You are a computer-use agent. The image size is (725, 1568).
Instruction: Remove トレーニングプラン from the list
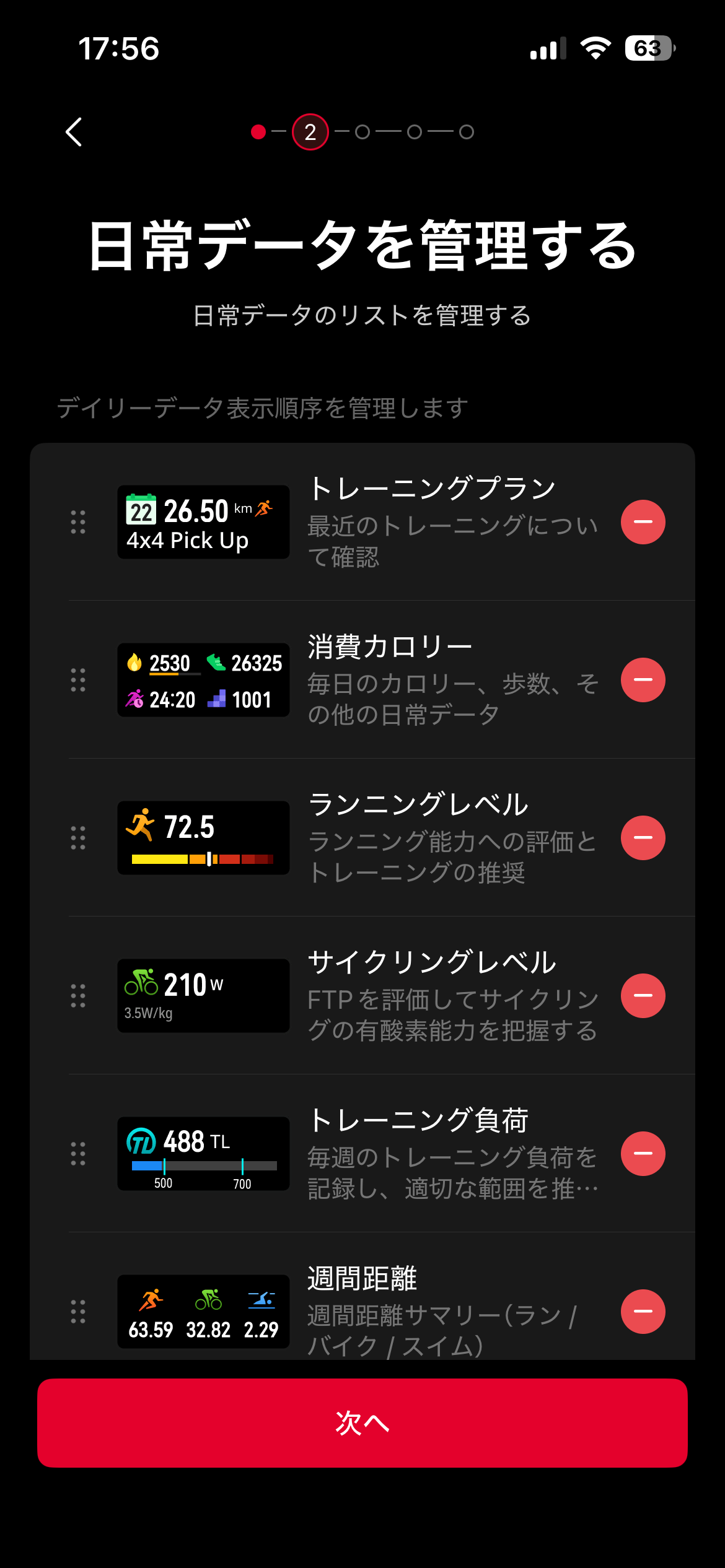(643, 522)
